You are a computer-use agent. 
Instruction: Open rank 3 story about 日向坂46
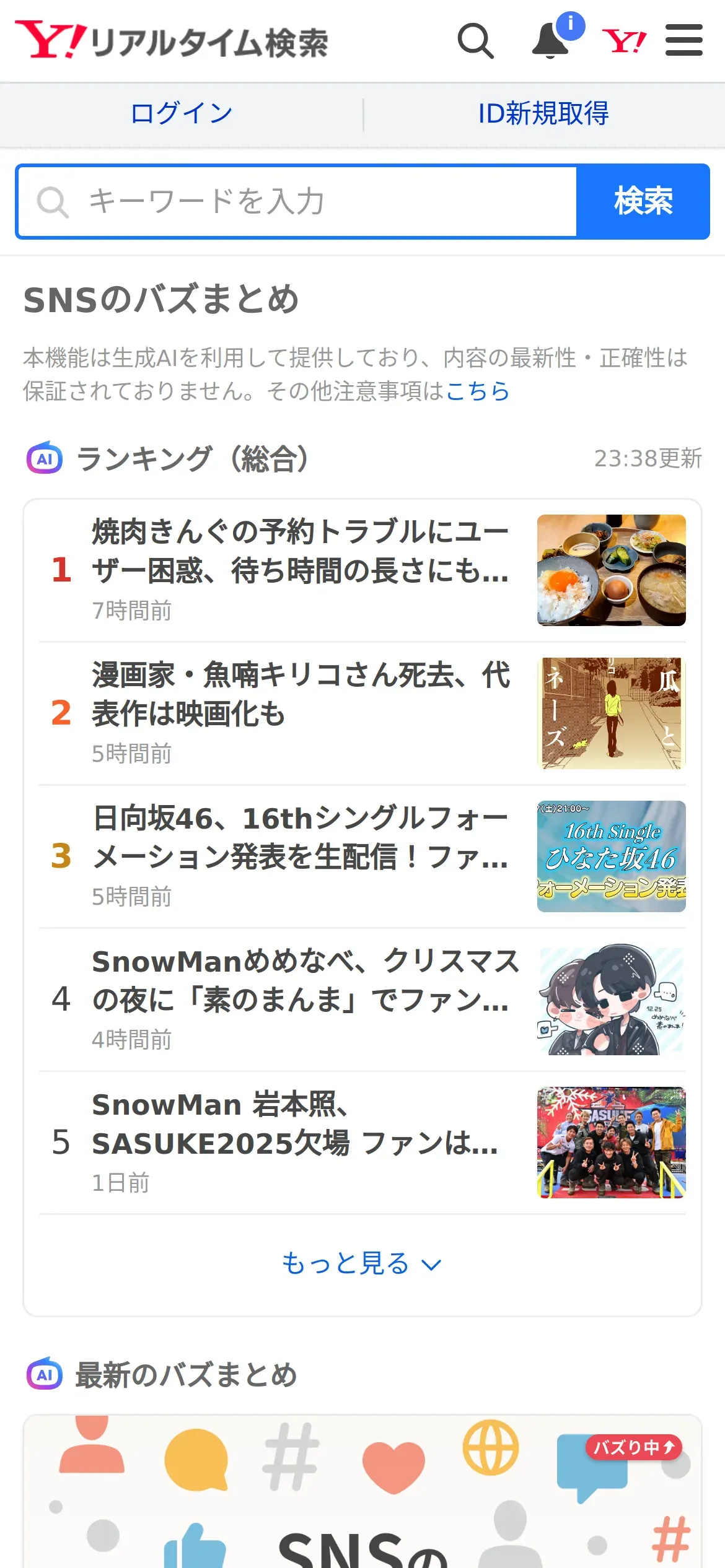[x=300, y=855]
